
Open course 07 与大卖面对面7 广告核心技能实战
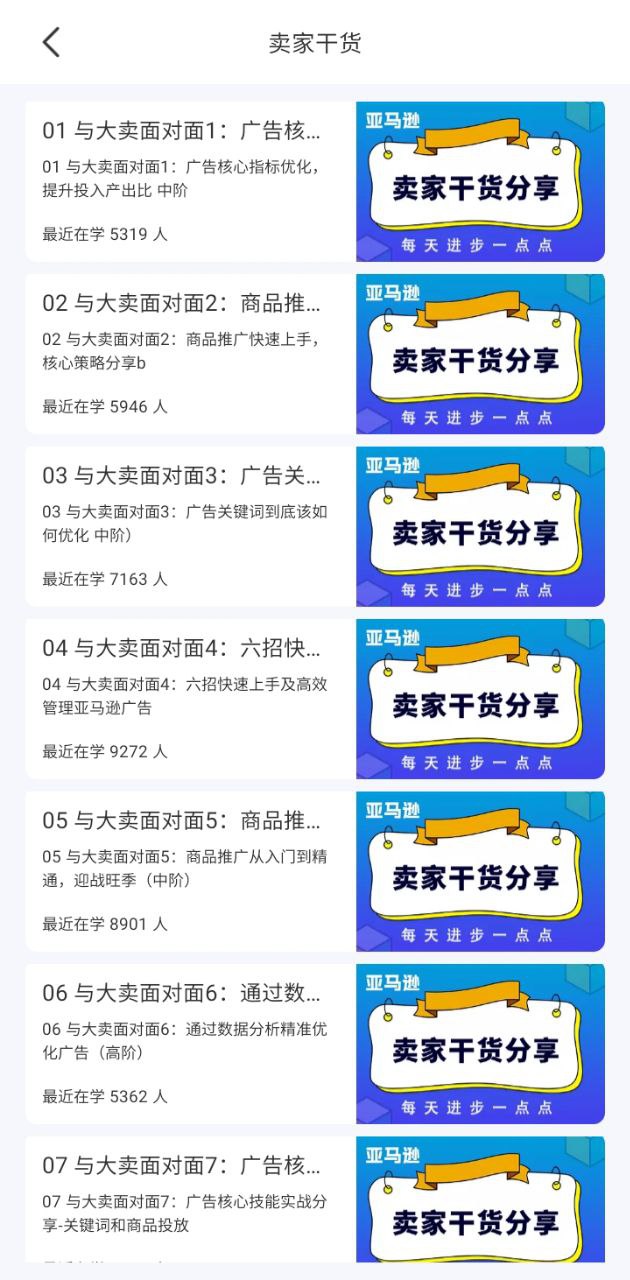(315, 1199)
